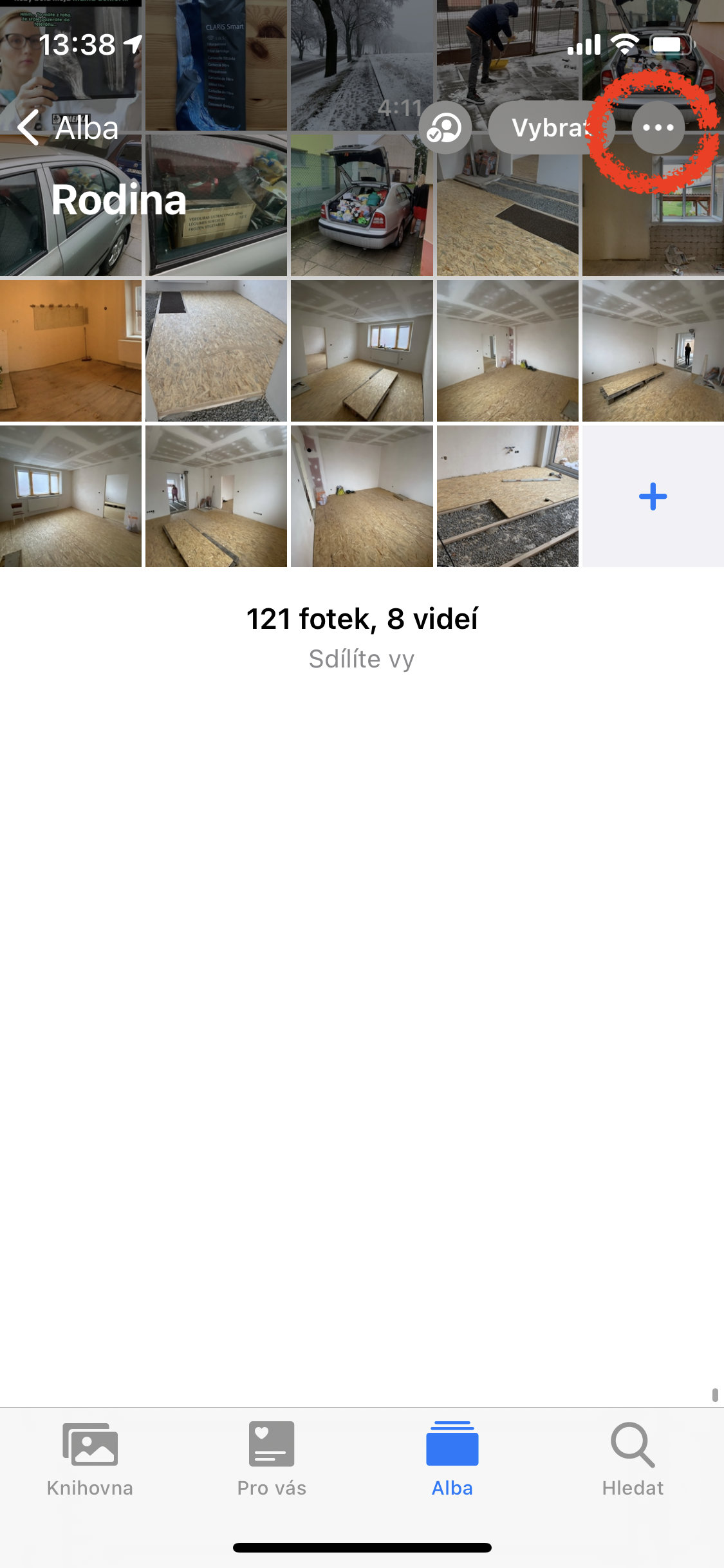
Task: View the photo of gravel under floorboards
Action: pyautogui.click(x=507, y=496)
